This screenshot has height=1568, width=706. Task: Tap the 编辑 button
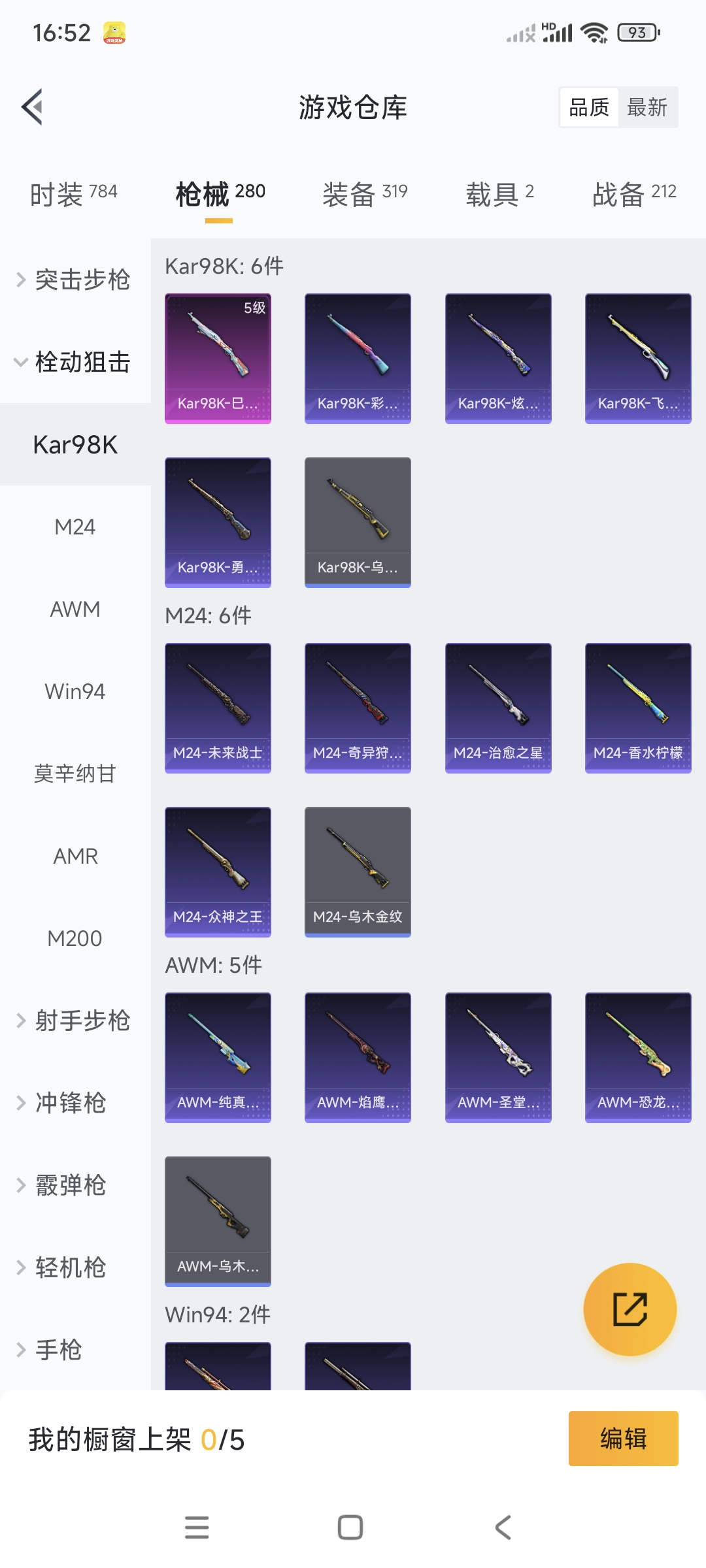tap(623, 1439)
